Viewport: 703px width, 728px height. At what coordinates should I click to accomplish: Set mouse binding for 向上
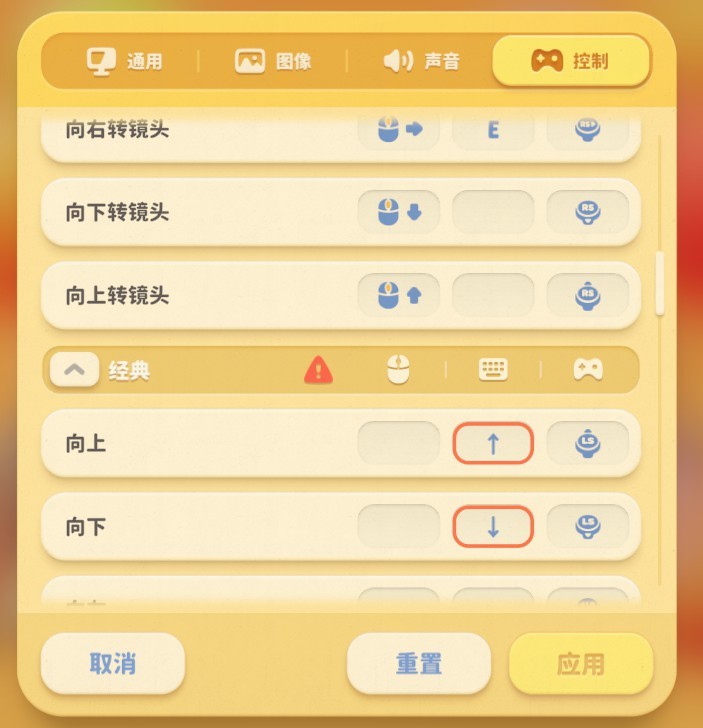pos(398,444)
